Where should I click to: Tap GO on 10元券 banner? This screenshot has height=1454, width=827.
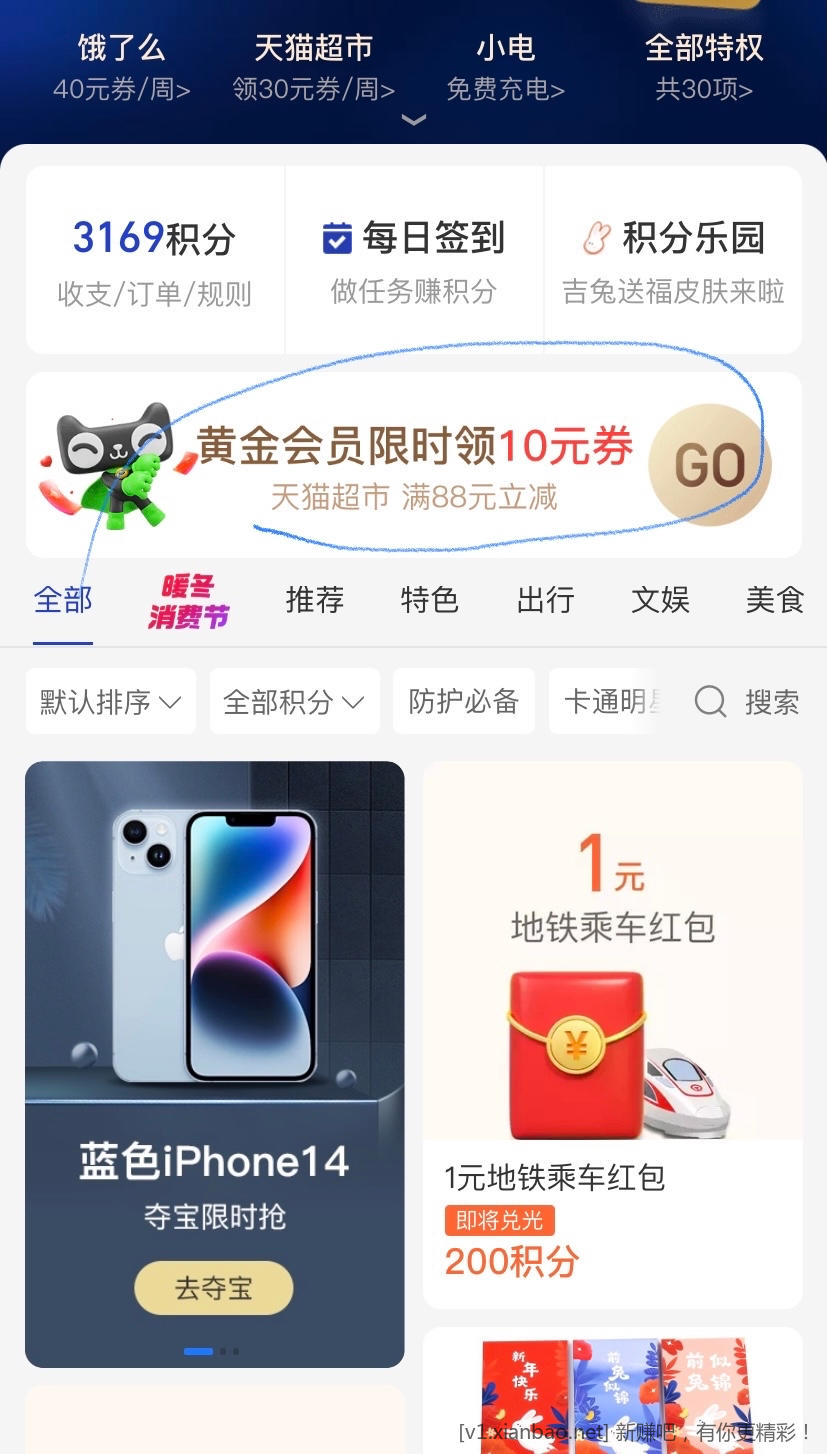[x=709, y=465]
